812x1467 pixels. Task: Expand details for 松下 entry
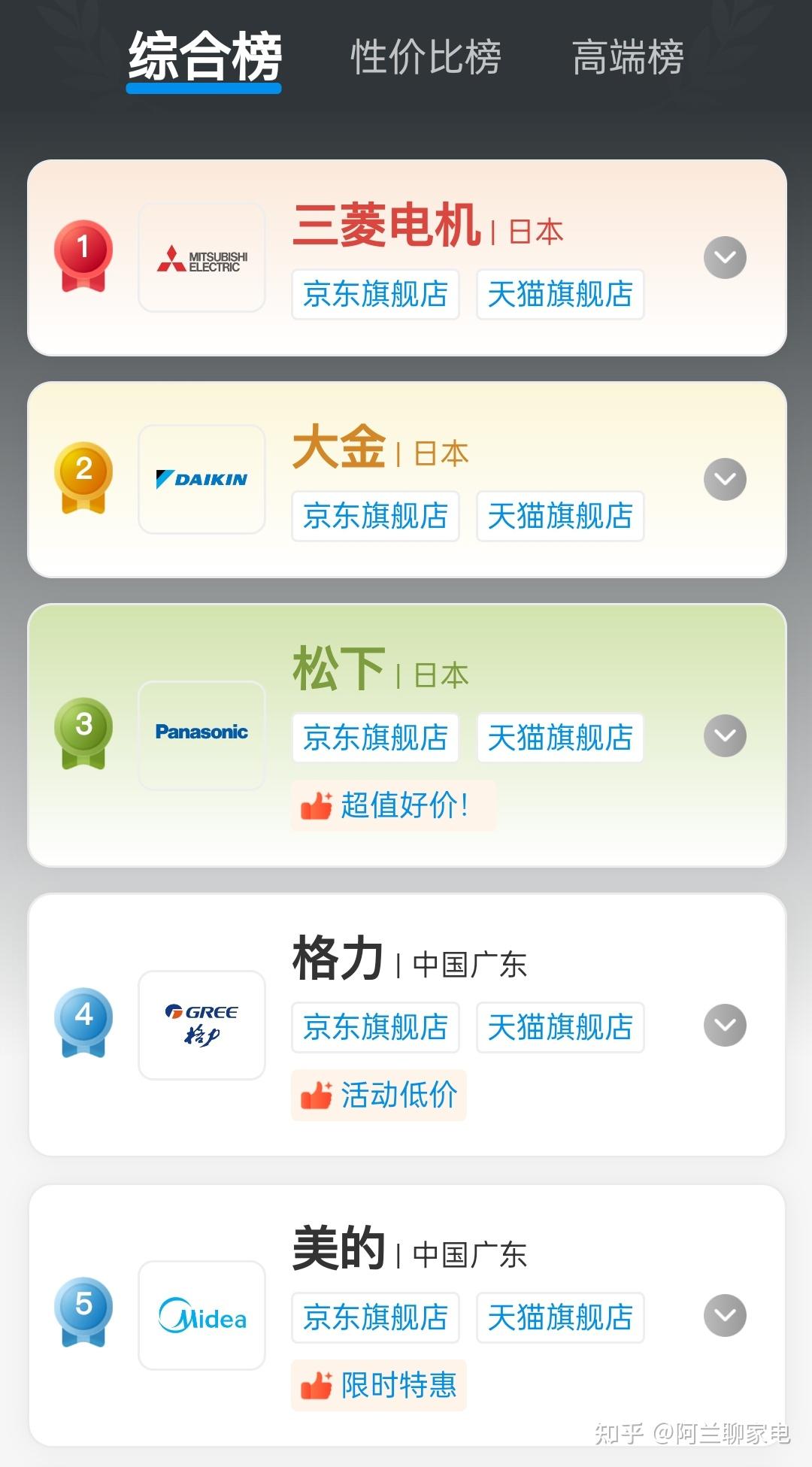724,736
